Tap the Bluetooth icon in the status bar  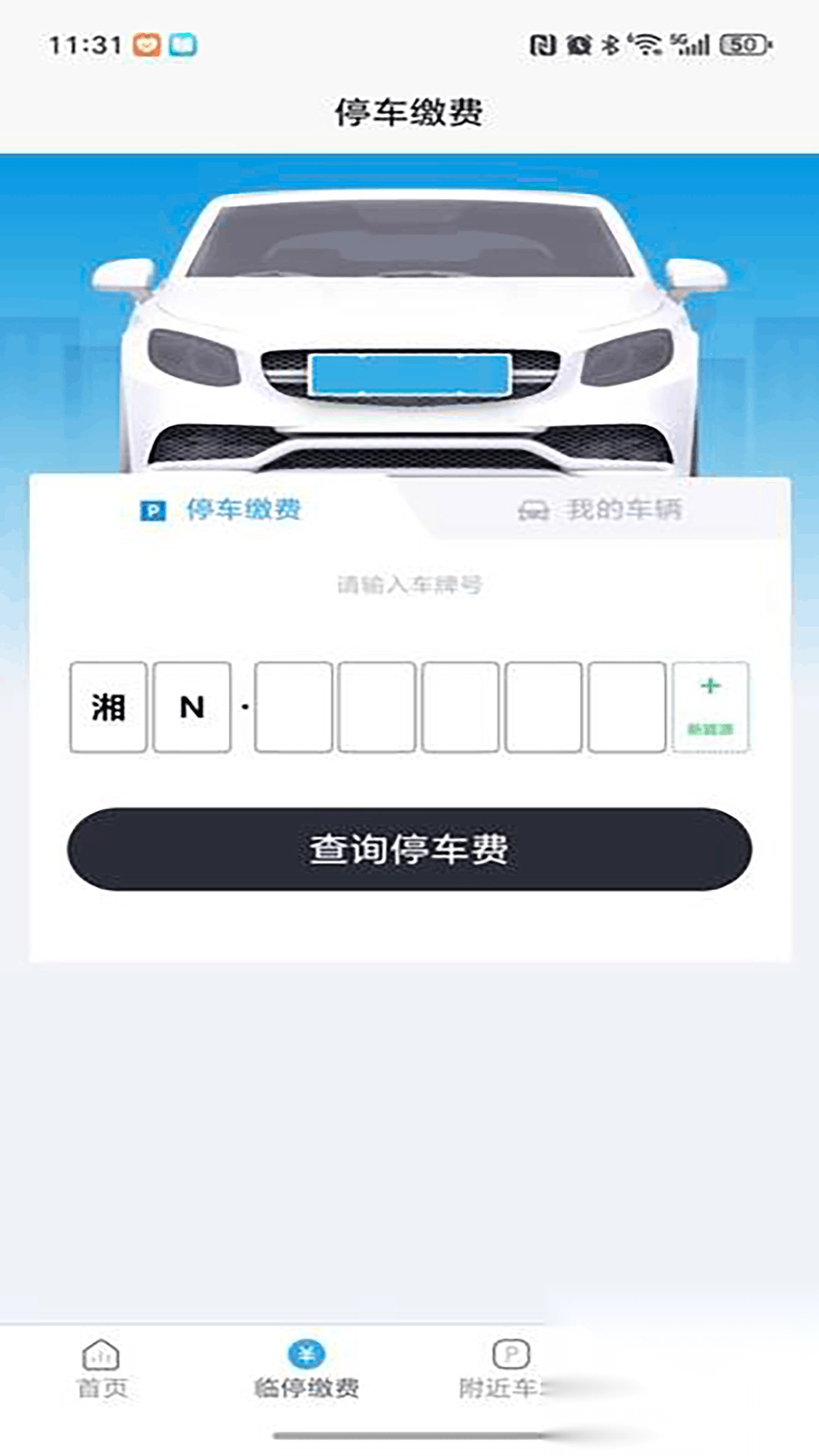click(610, 45)
